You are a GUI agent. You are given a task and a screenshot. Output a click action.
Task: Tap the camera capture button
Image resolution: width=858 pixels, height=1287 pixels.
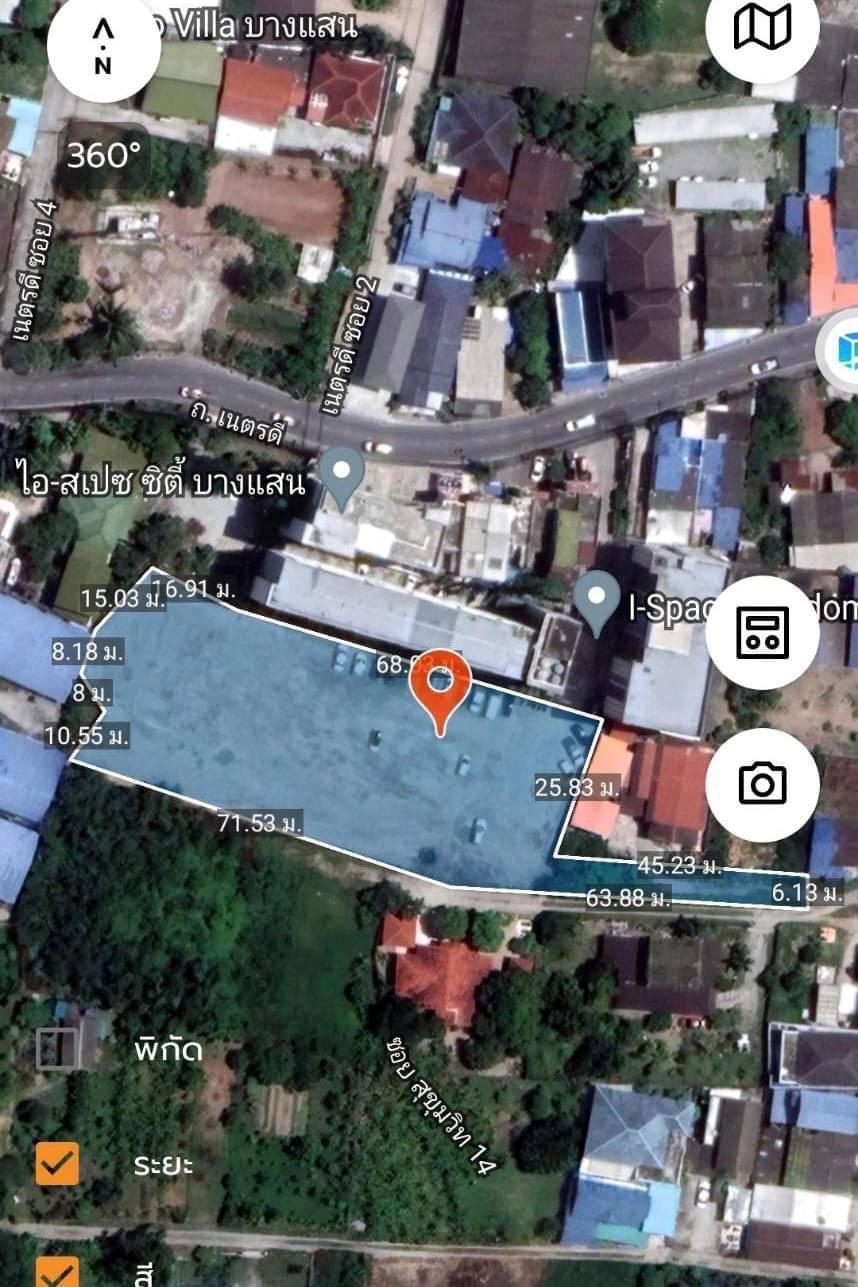pos(762,783)
